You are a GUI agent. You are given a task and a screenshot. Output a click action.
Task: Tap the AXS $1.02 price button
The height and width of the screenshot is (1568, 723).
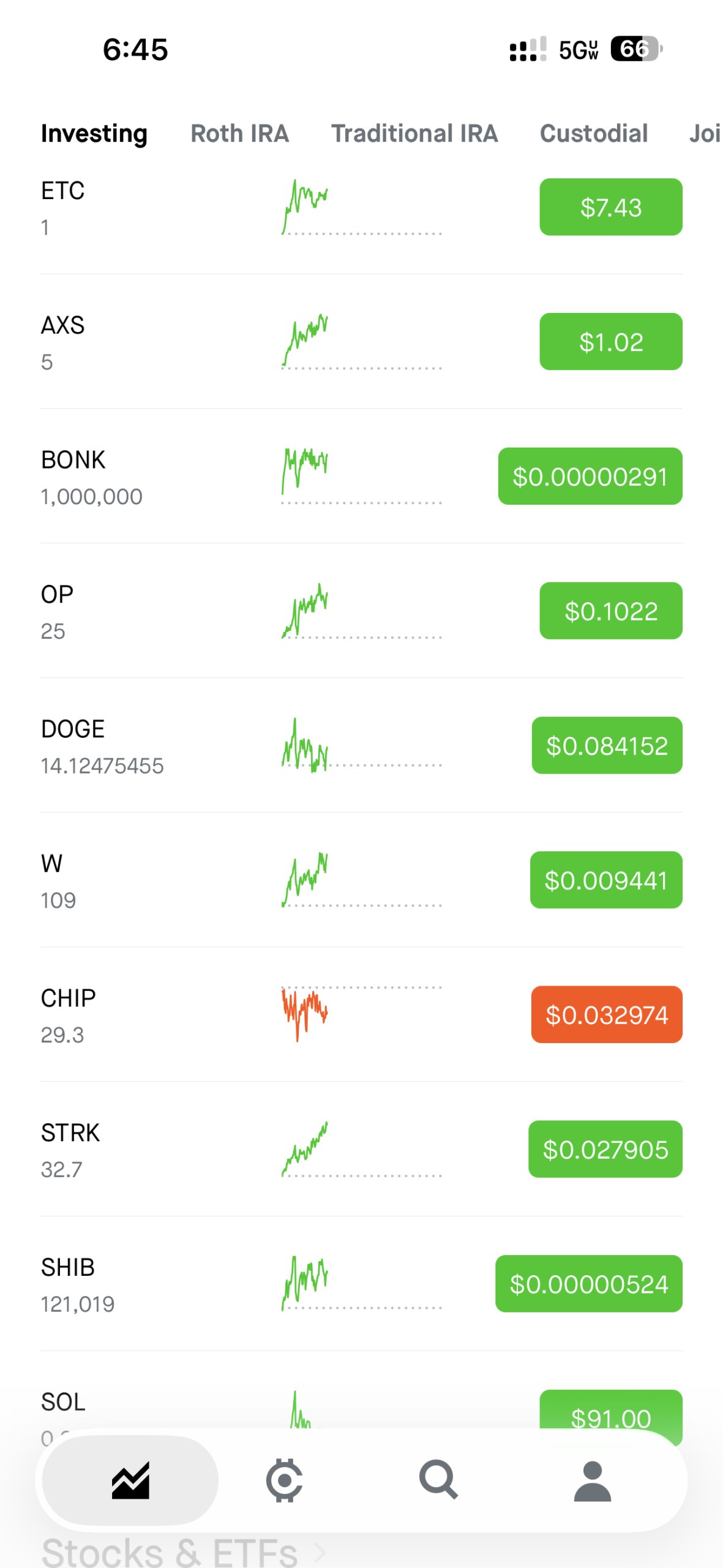610,342
